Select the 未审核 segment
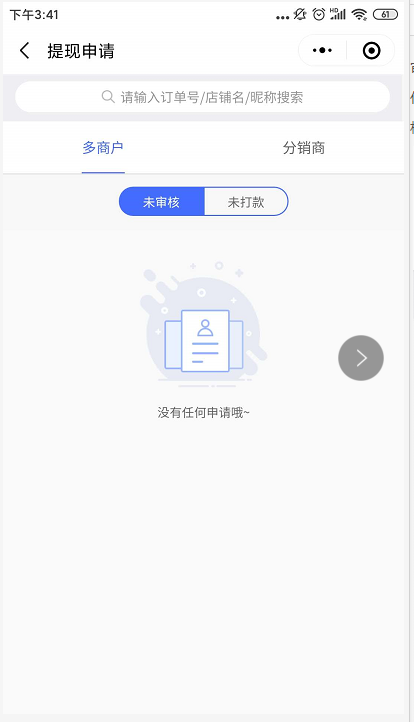This screenshot has width=414, height=722. click(162, 201)
